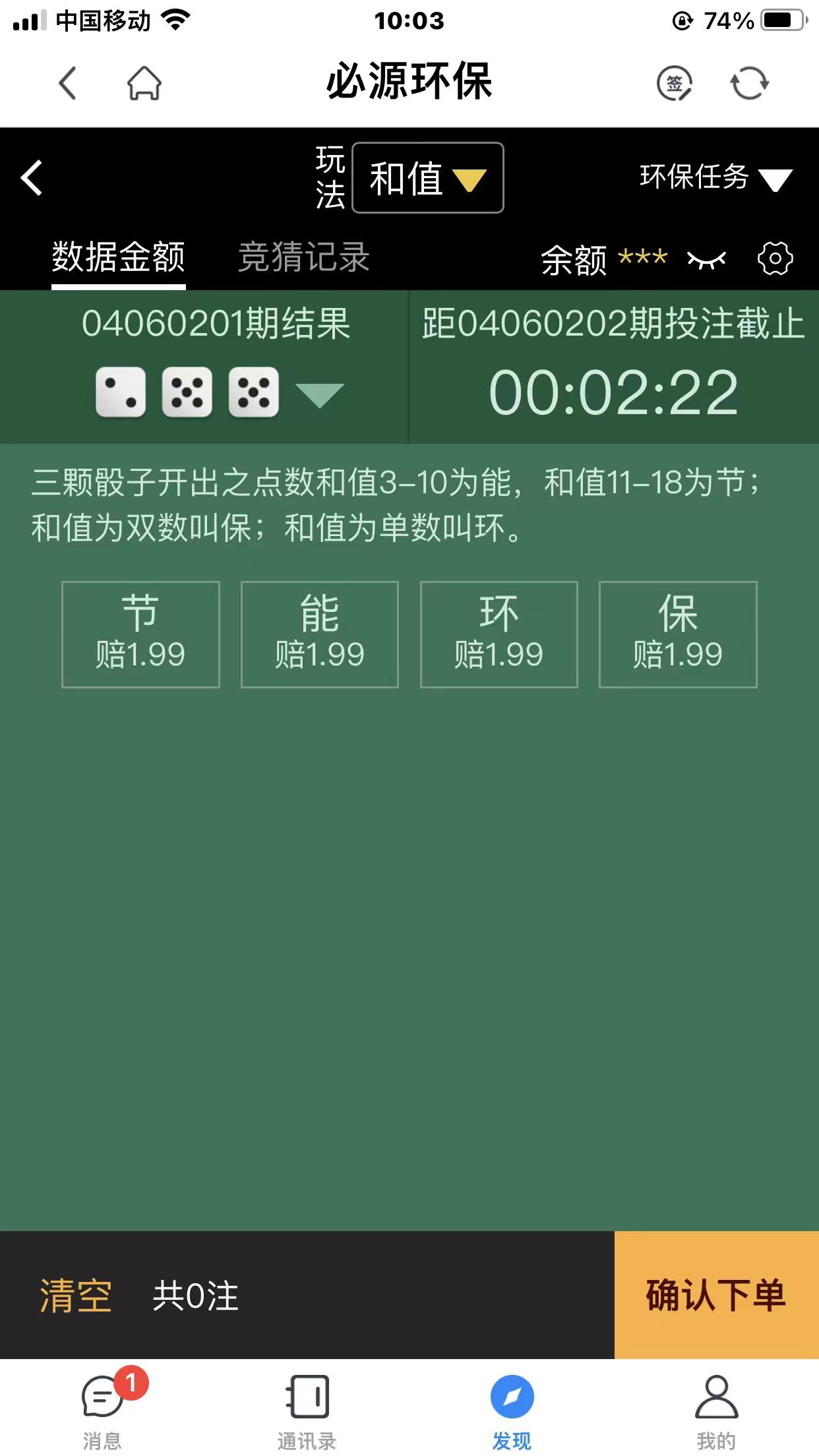This screenshot has height=1456, width=819.
Task: Tap 确认下单 to confirm order
Action: point(716,1295)
